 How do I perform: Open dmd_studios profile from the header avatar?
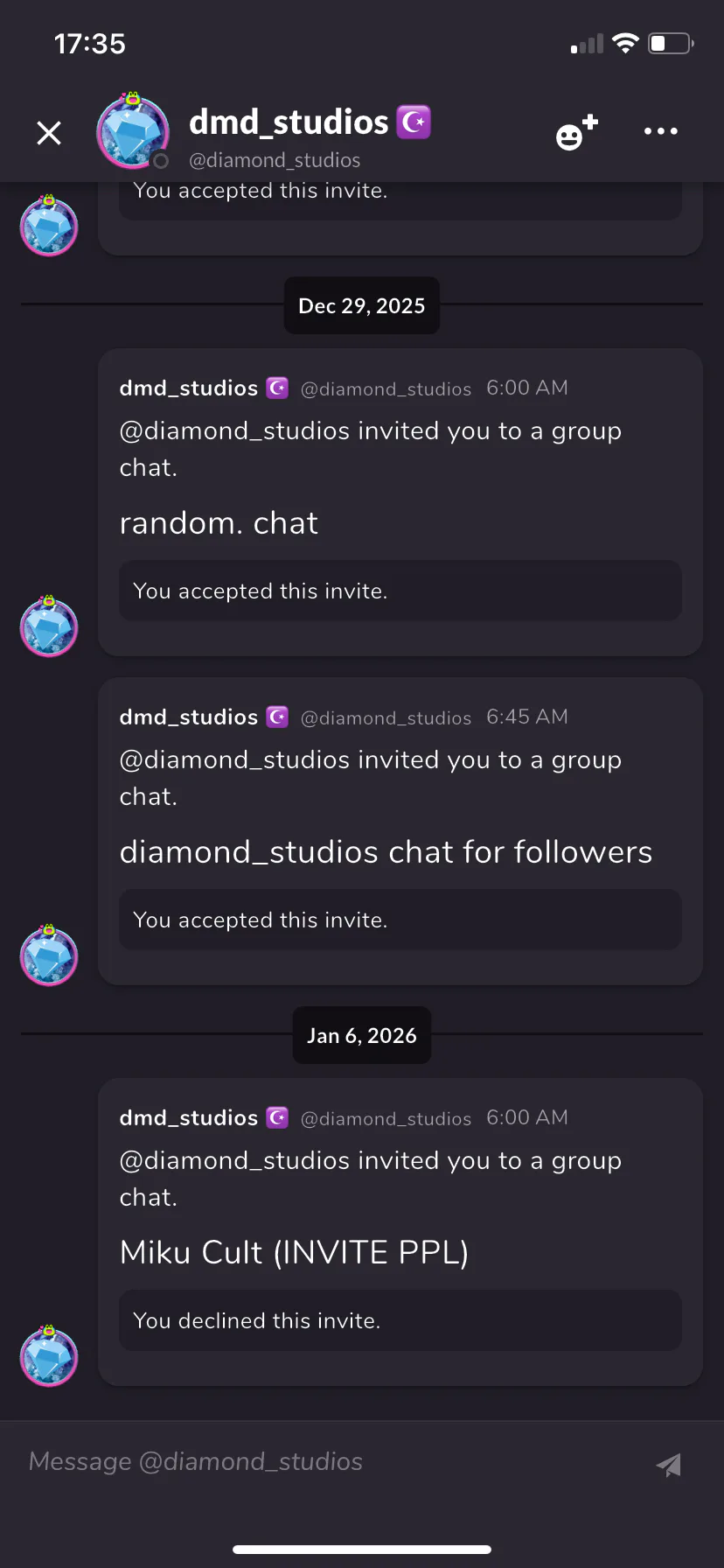tap(133, 131)
